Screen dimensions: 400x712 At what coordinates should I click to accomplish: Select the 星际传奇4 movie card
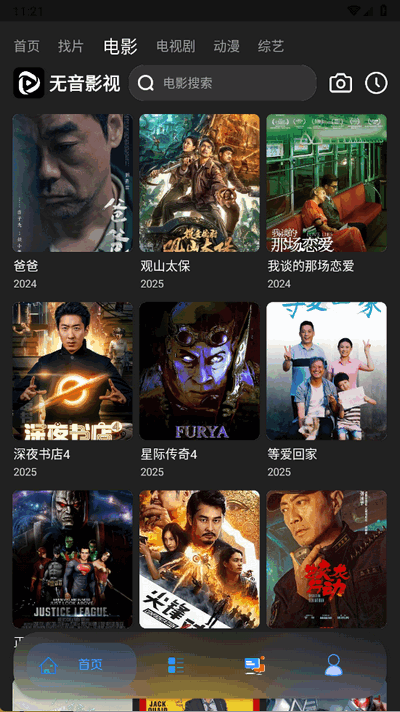199,371
